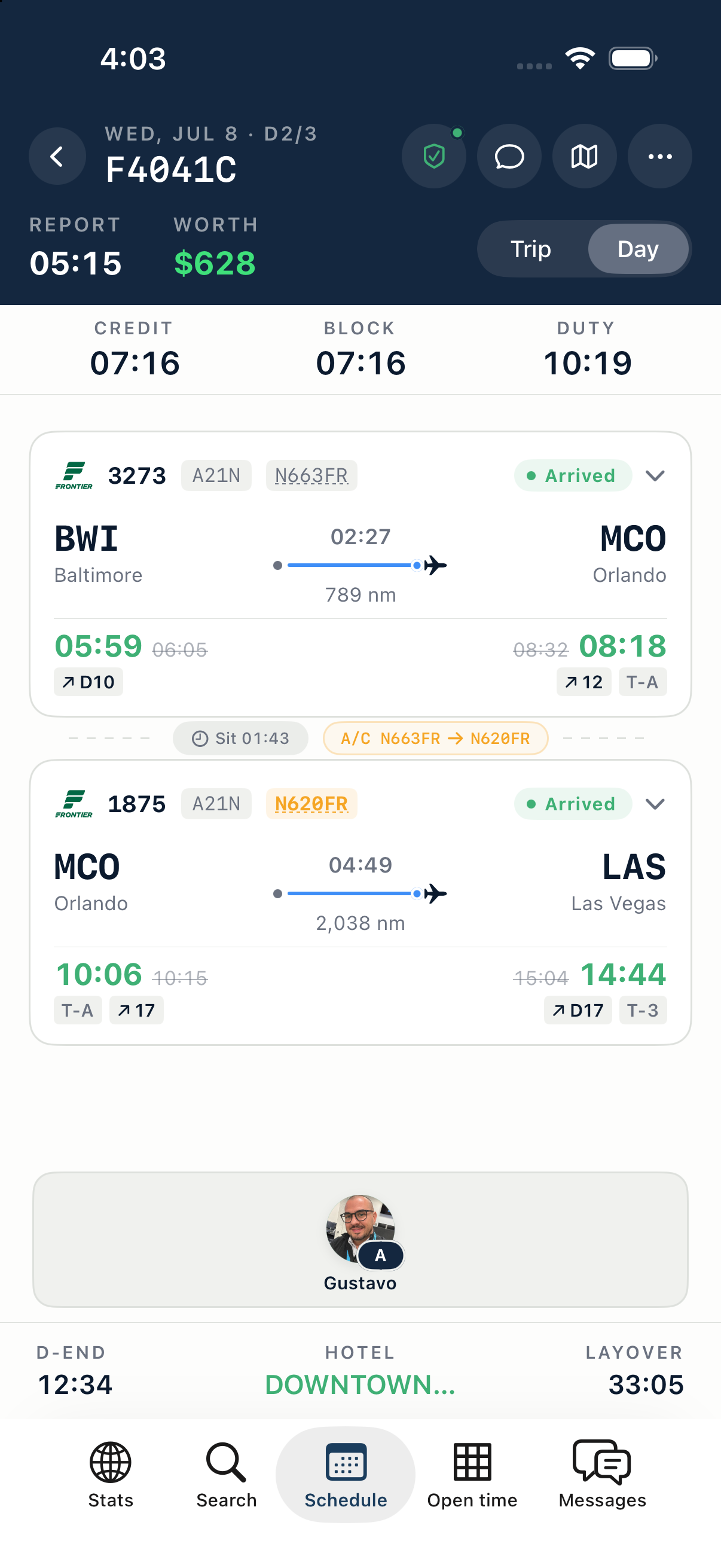
Task: Select the Day segment
Action: [x=638, y=249]
